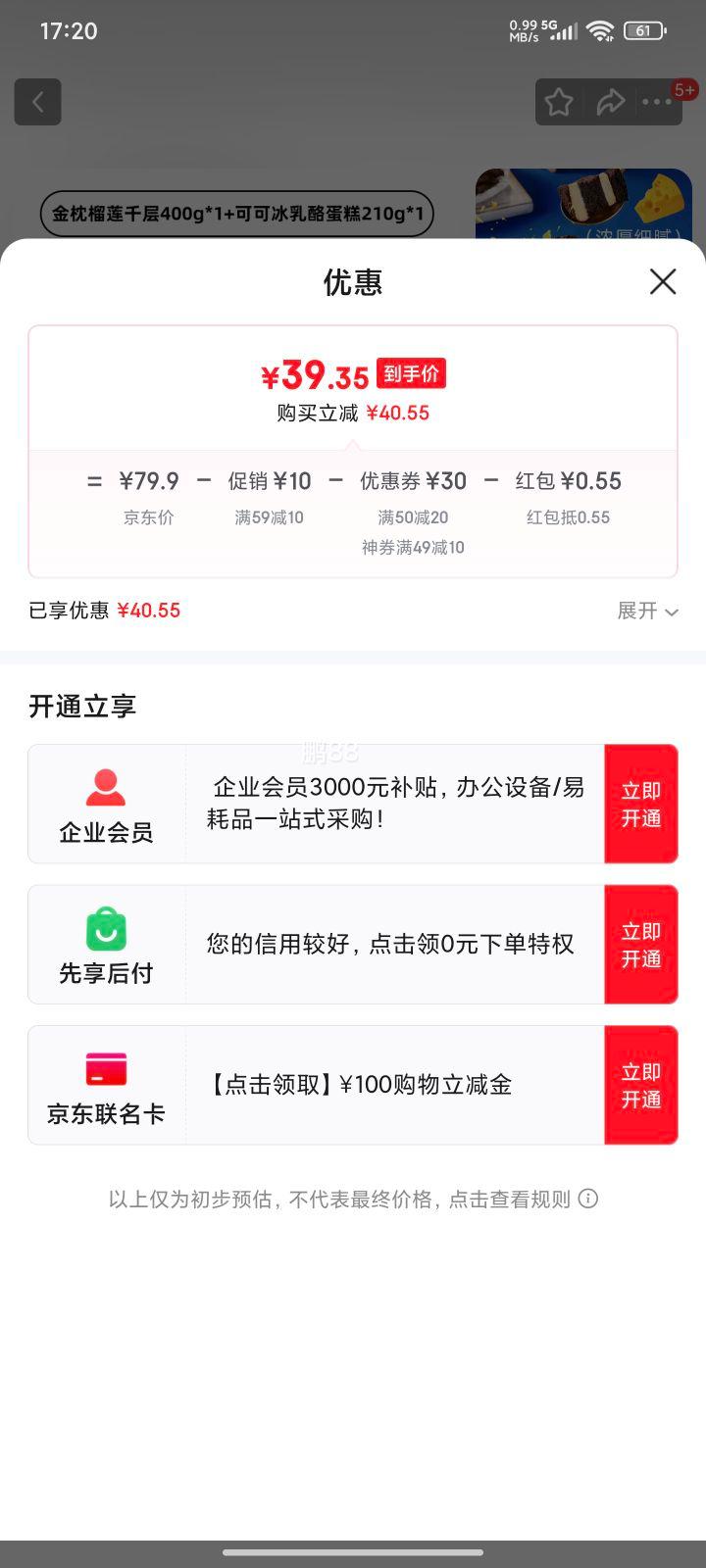
Task: Tap the star icon to favorite this product
Action: point(559,101)
